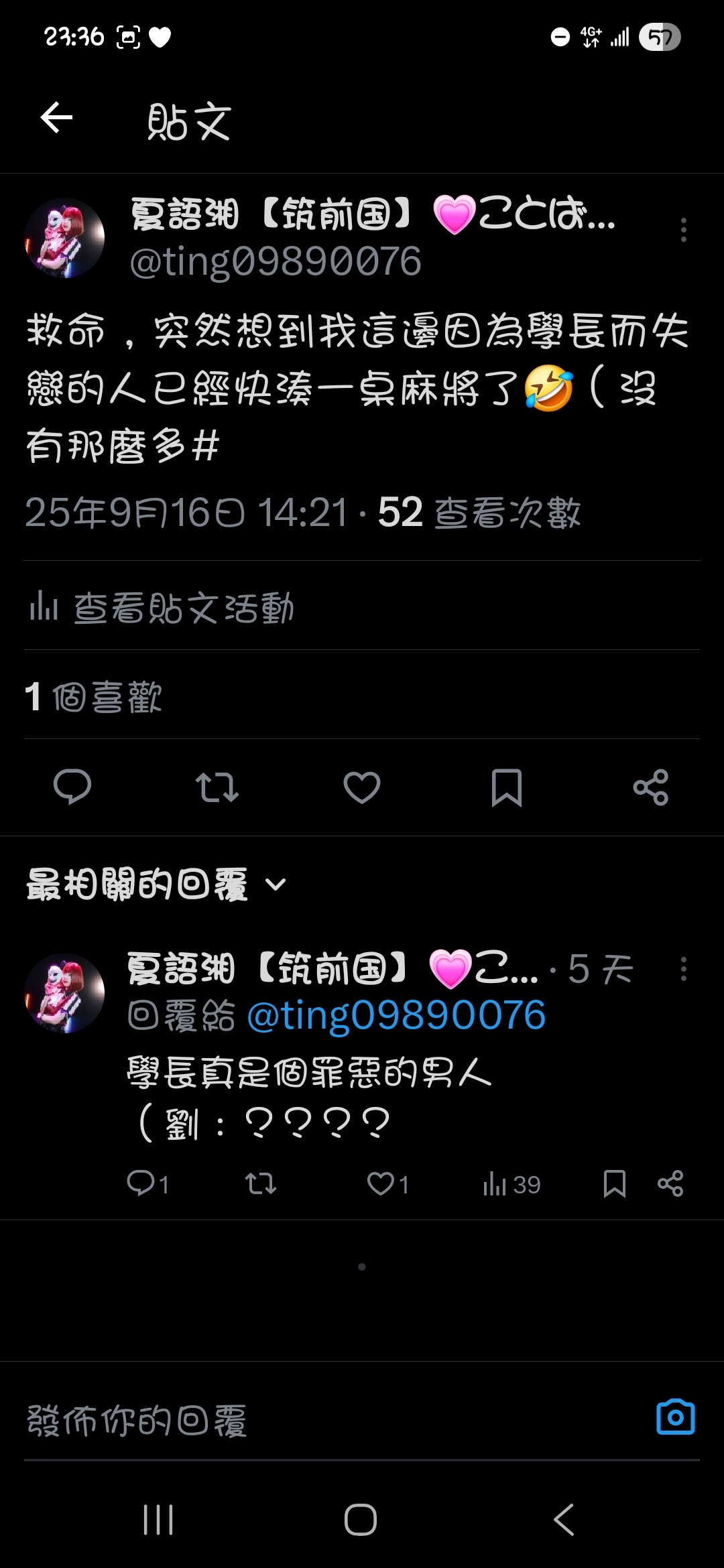Open the main post author's profile picture

pos(64,238)
